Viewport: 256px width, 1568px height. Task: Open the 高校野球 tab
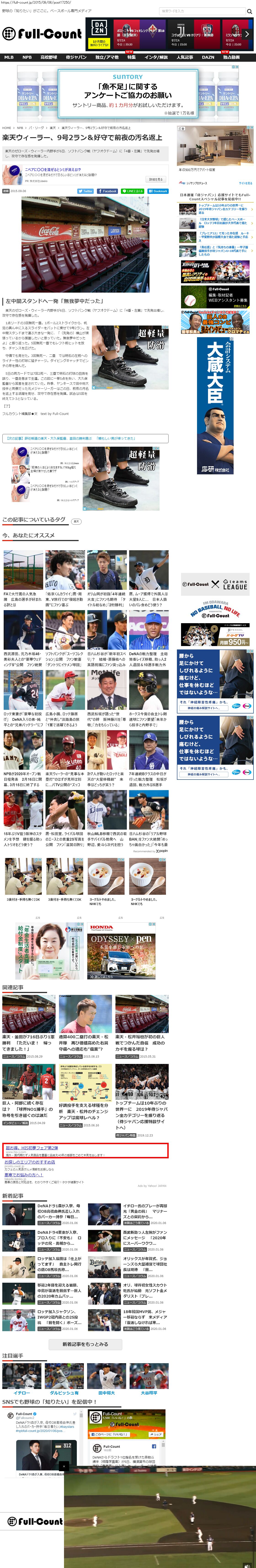(x=49, y=57)
